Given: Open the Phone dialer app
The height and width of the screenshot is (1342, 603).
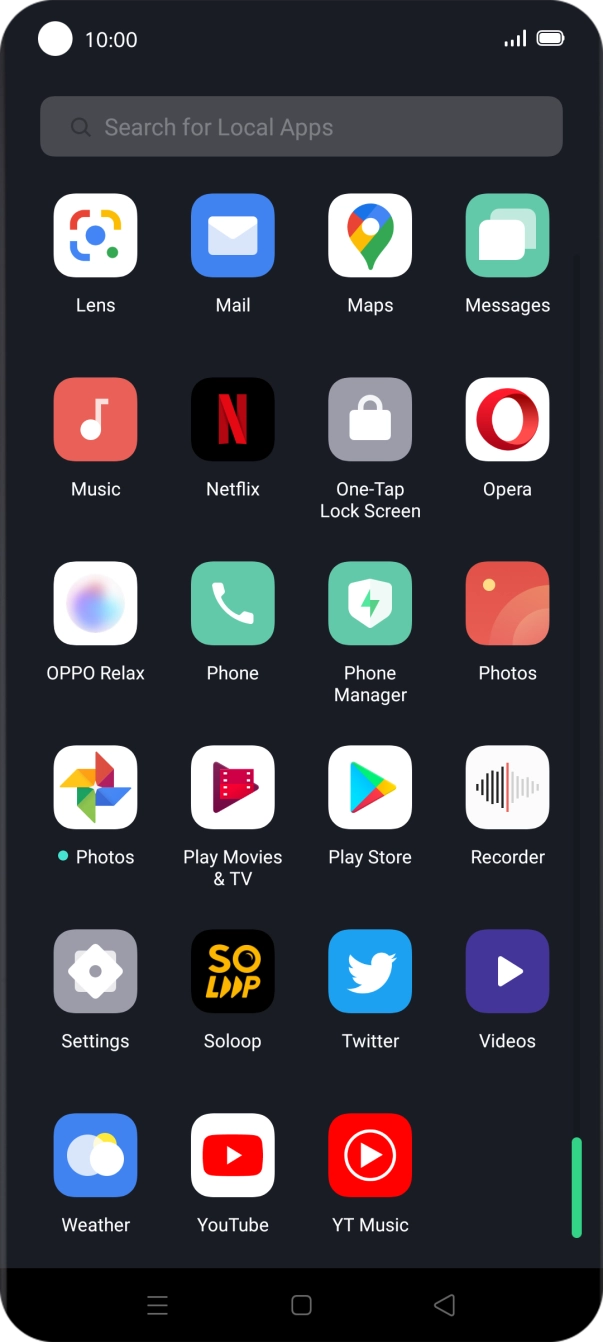Looking at the screenshot, I should [x=233, y=603].
